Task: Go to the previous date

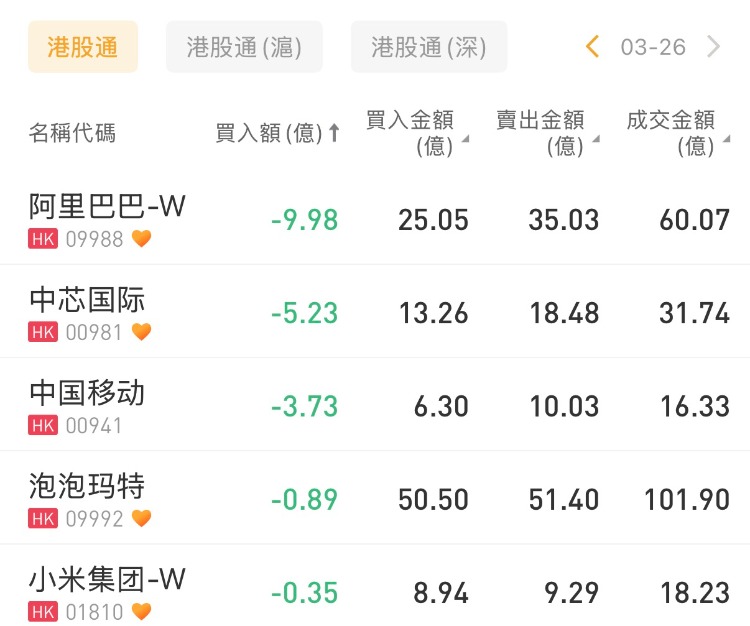Action: (592, 46)
